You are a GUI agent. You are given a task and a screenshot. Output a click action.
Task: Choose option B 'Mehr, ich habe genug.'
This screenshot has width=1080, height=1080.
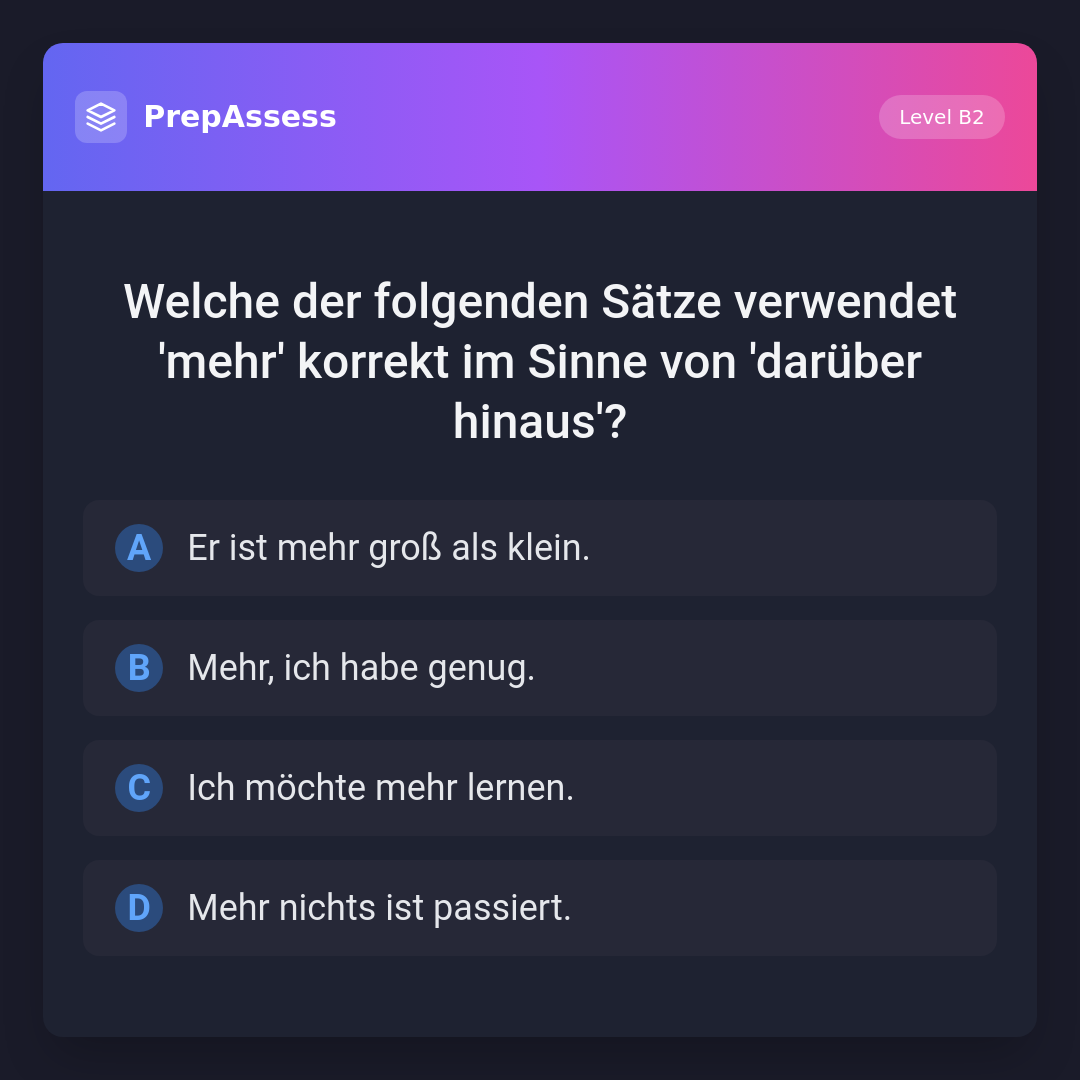(540, 668)
